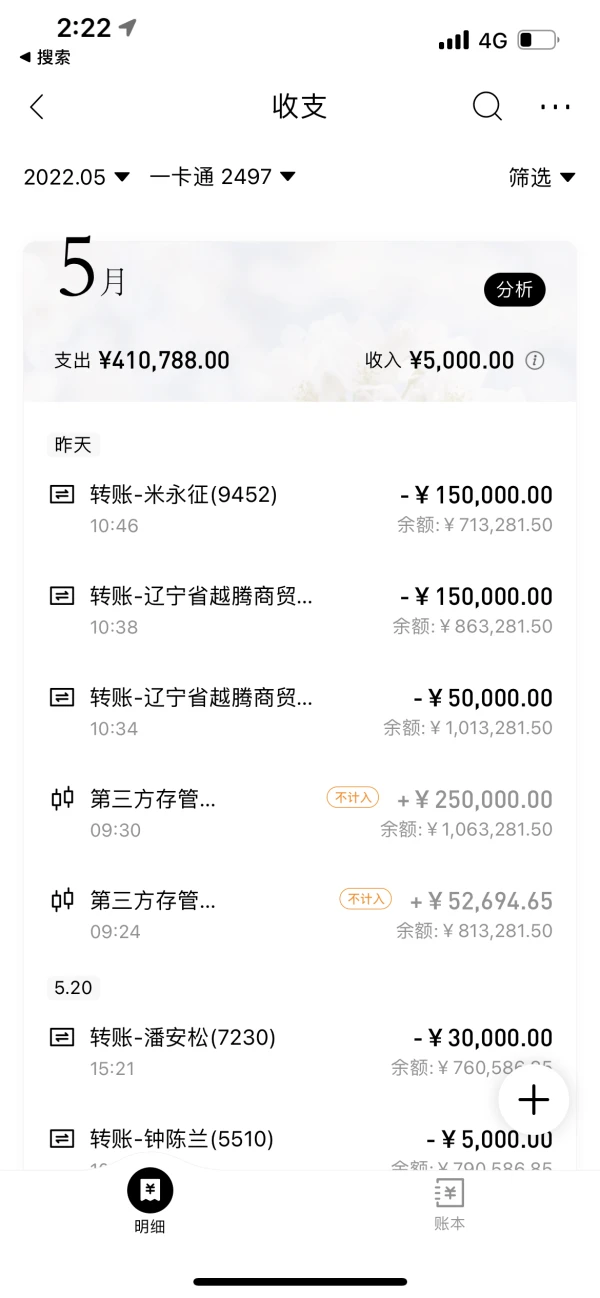600x1298 pixels.
Task: Tap the floating plus add button
Action: (533, 1100)
